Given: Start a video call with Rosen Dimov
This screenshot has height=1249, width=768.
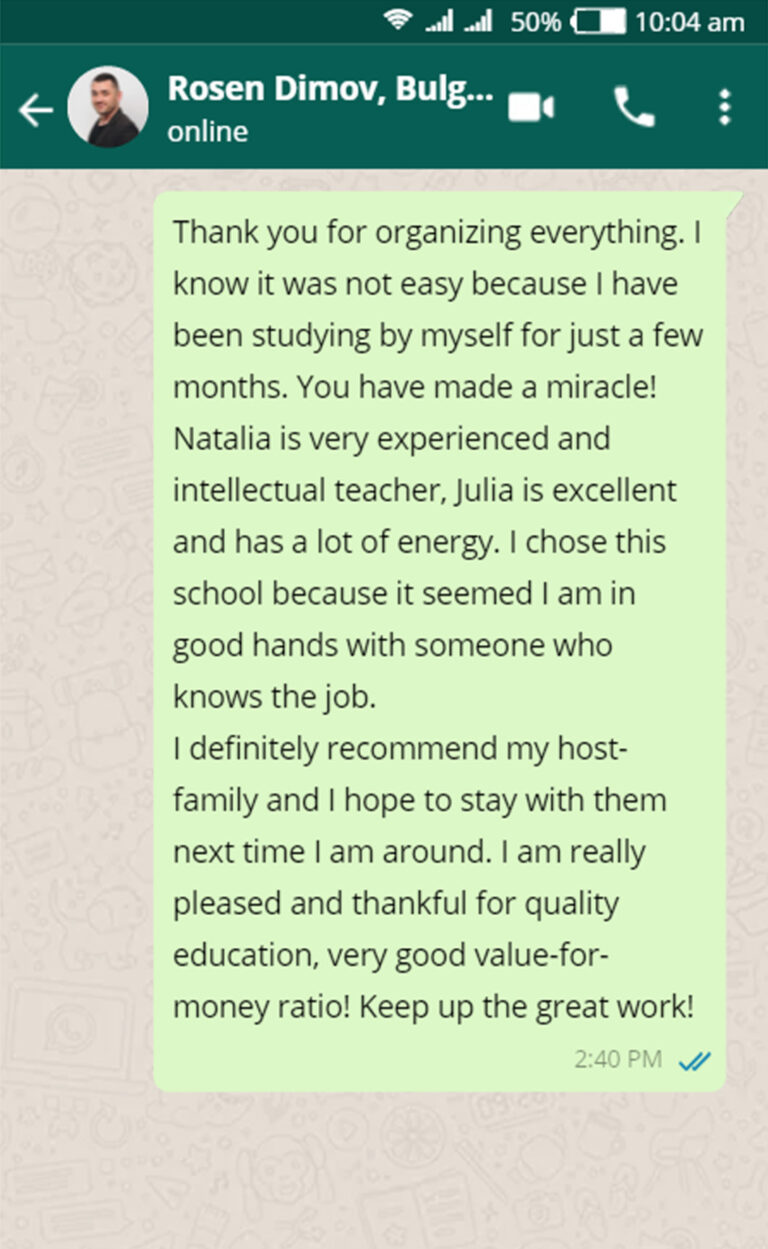Looking at the screenshot, I should click(x=531, y=108).
